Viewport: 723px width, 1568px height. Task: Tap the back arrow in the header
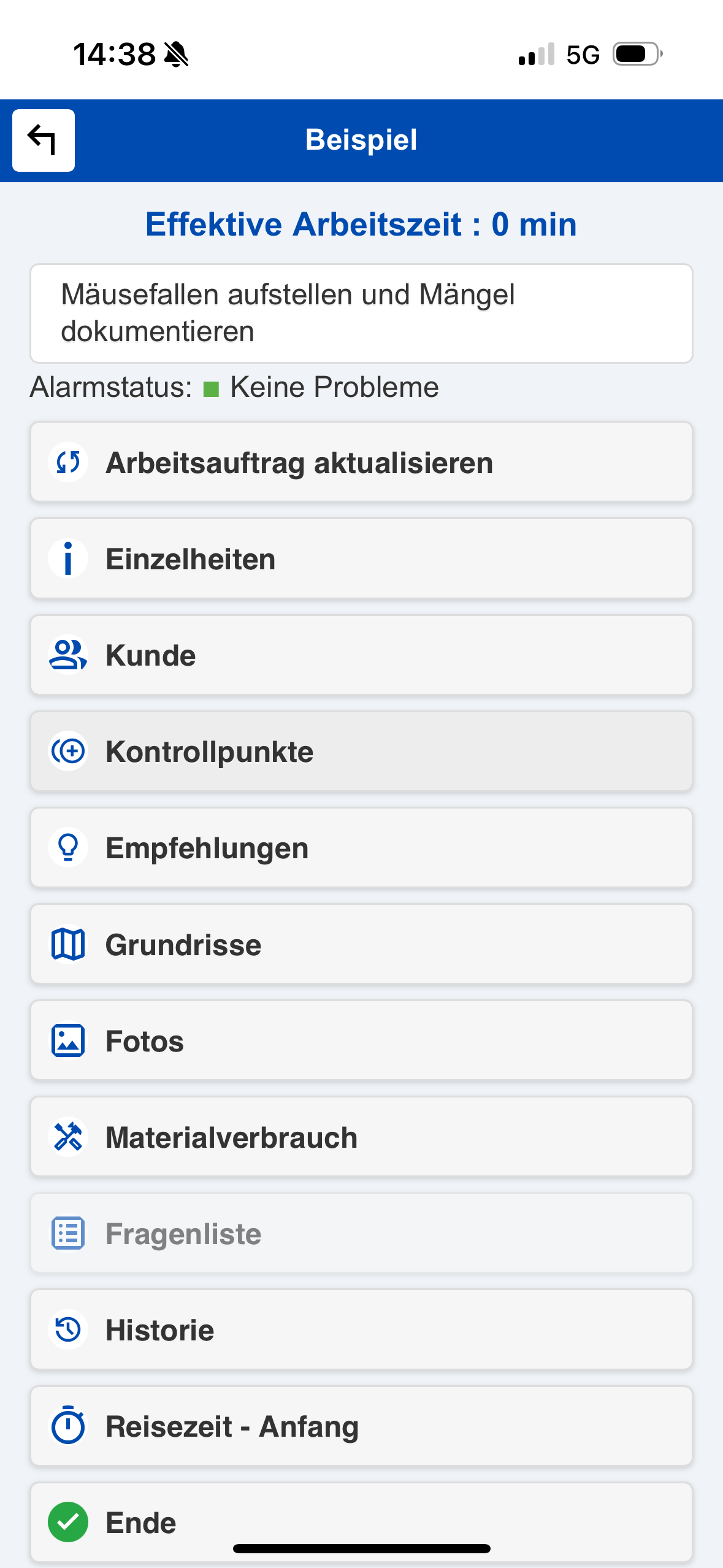[x=42, y=140]
